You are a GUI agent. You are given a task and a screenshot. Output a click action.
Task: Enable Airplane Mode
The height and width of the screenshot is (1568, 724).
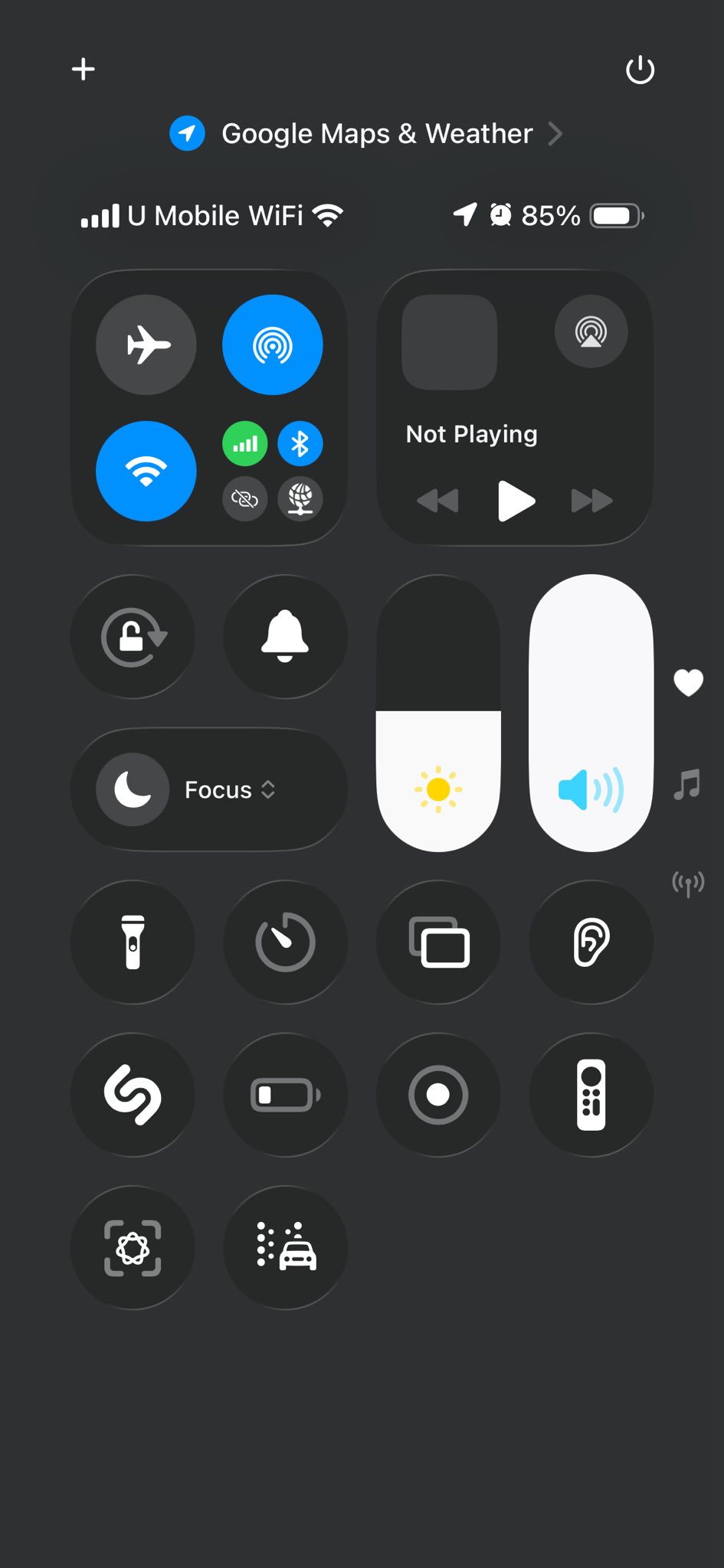(x=146, y=345)
